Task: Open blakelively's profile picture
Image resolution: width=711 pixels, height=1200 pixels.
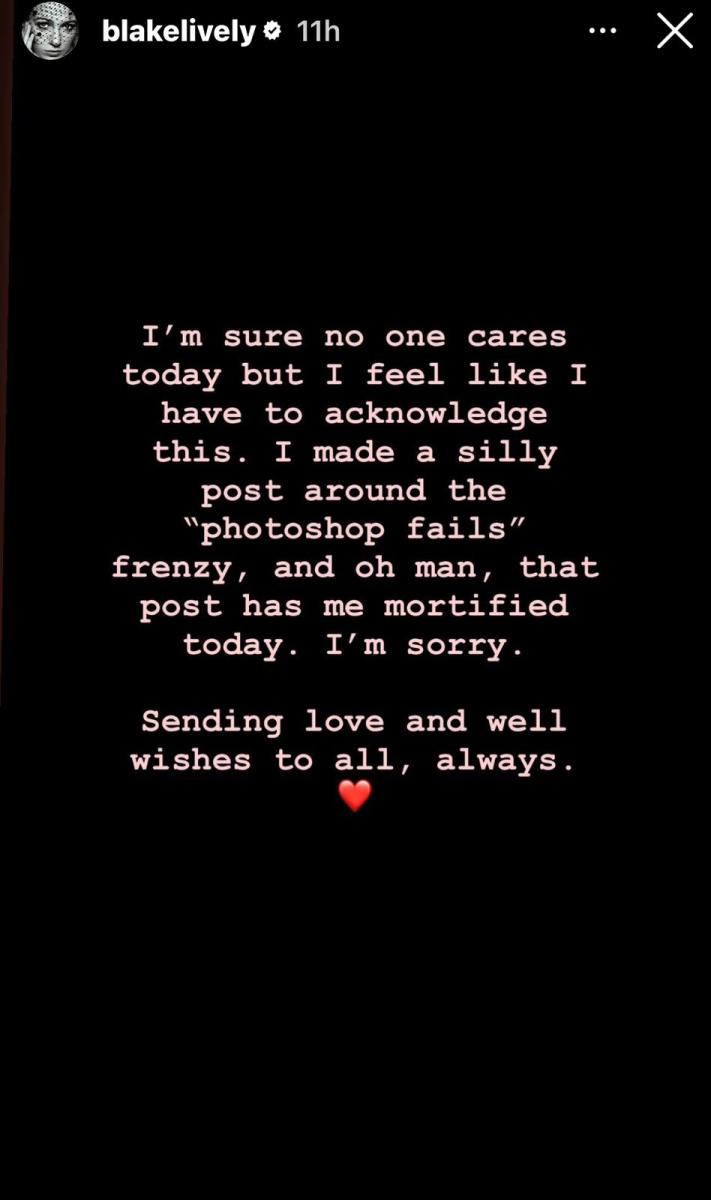Action: click(x=50, y=31)
